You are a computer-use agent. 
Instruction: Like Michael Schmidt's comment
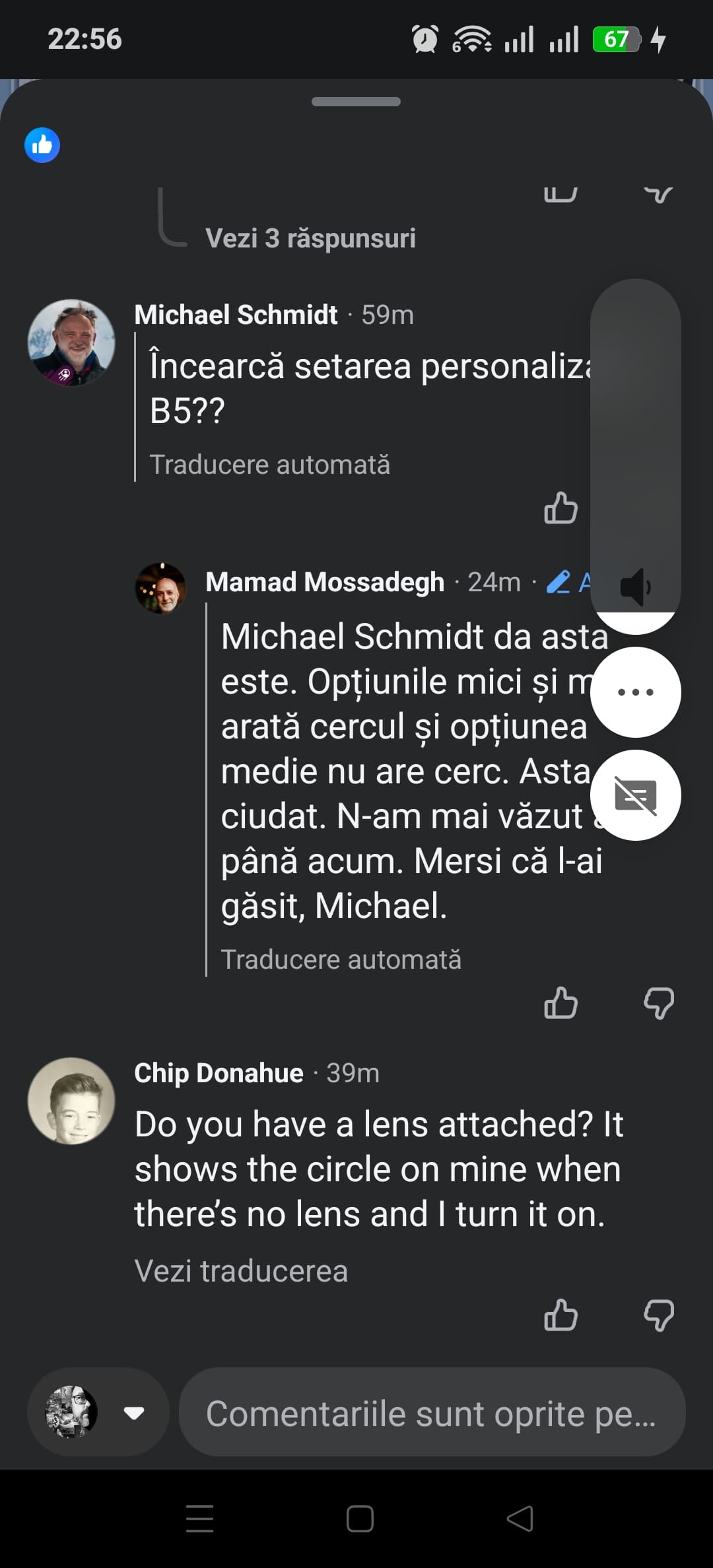coord(560,508)
